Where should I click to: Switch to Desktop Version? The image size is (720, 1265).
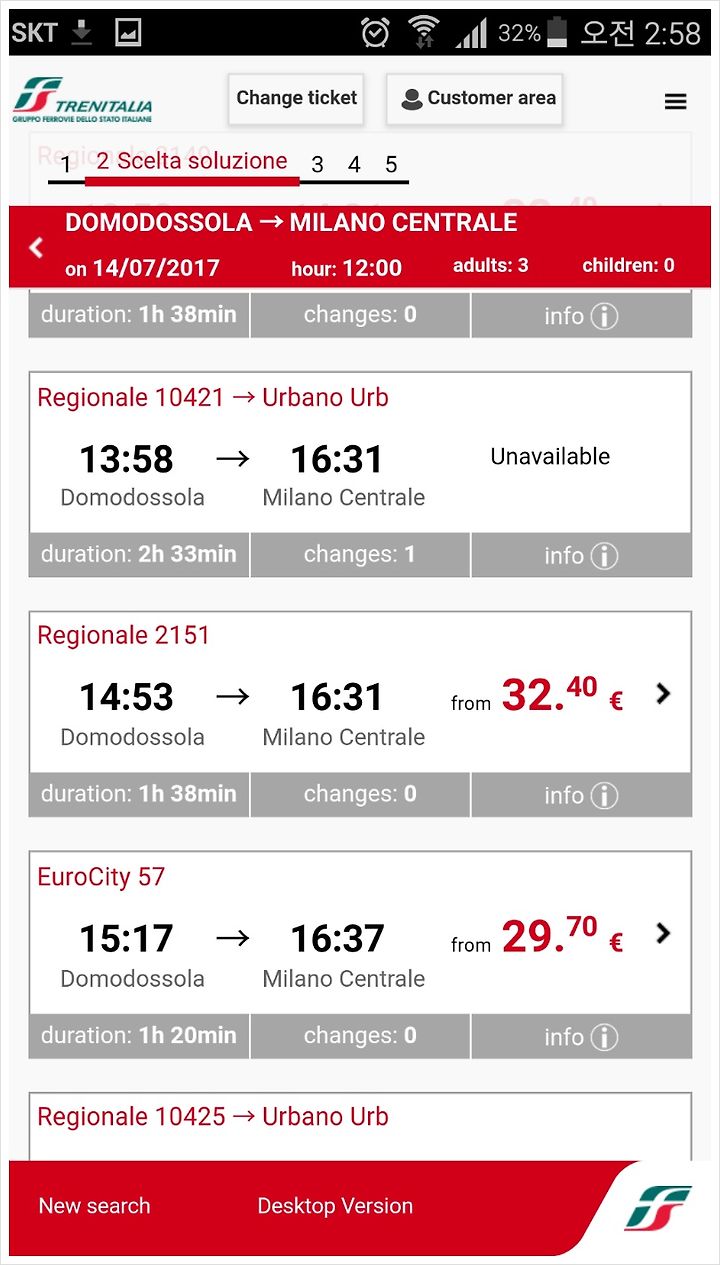click(x=335, y=1206)
